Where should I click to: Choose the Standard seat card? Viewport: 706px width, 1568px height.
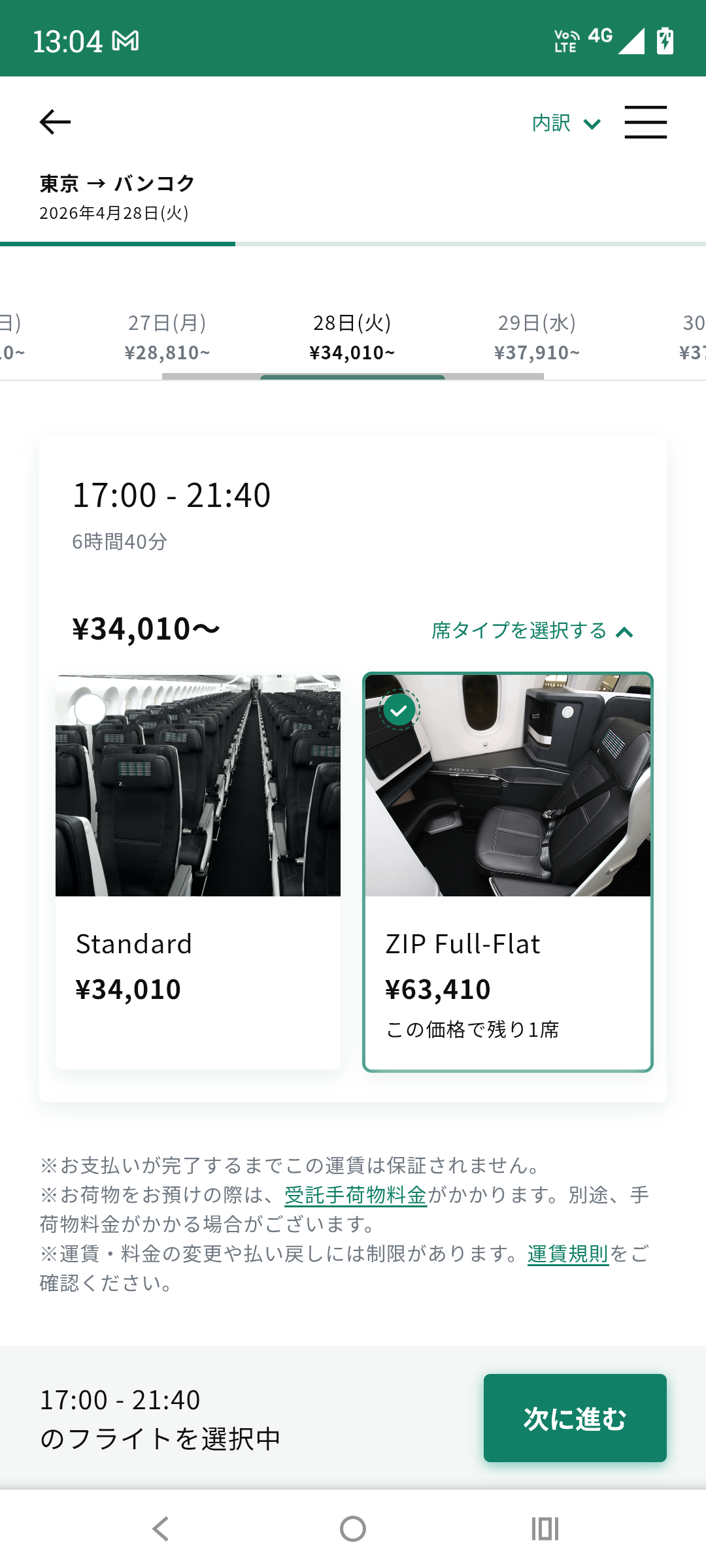pyautogui.click(x=198, y=872)
